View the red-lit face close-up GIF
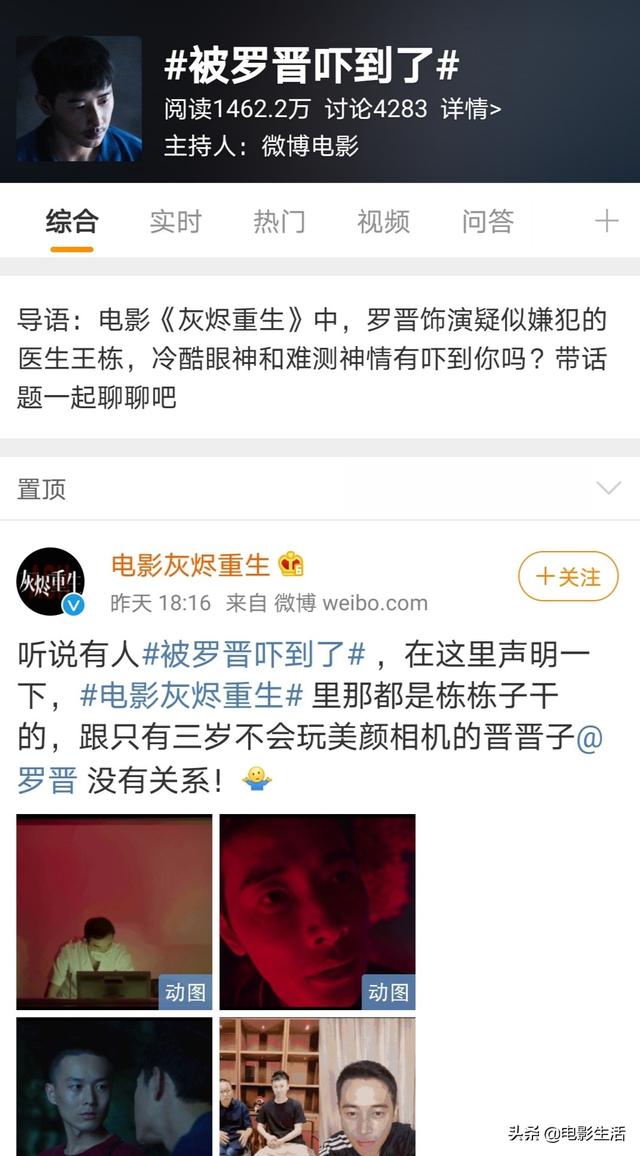Screen dimensions: 640x1156 [317, 912]
